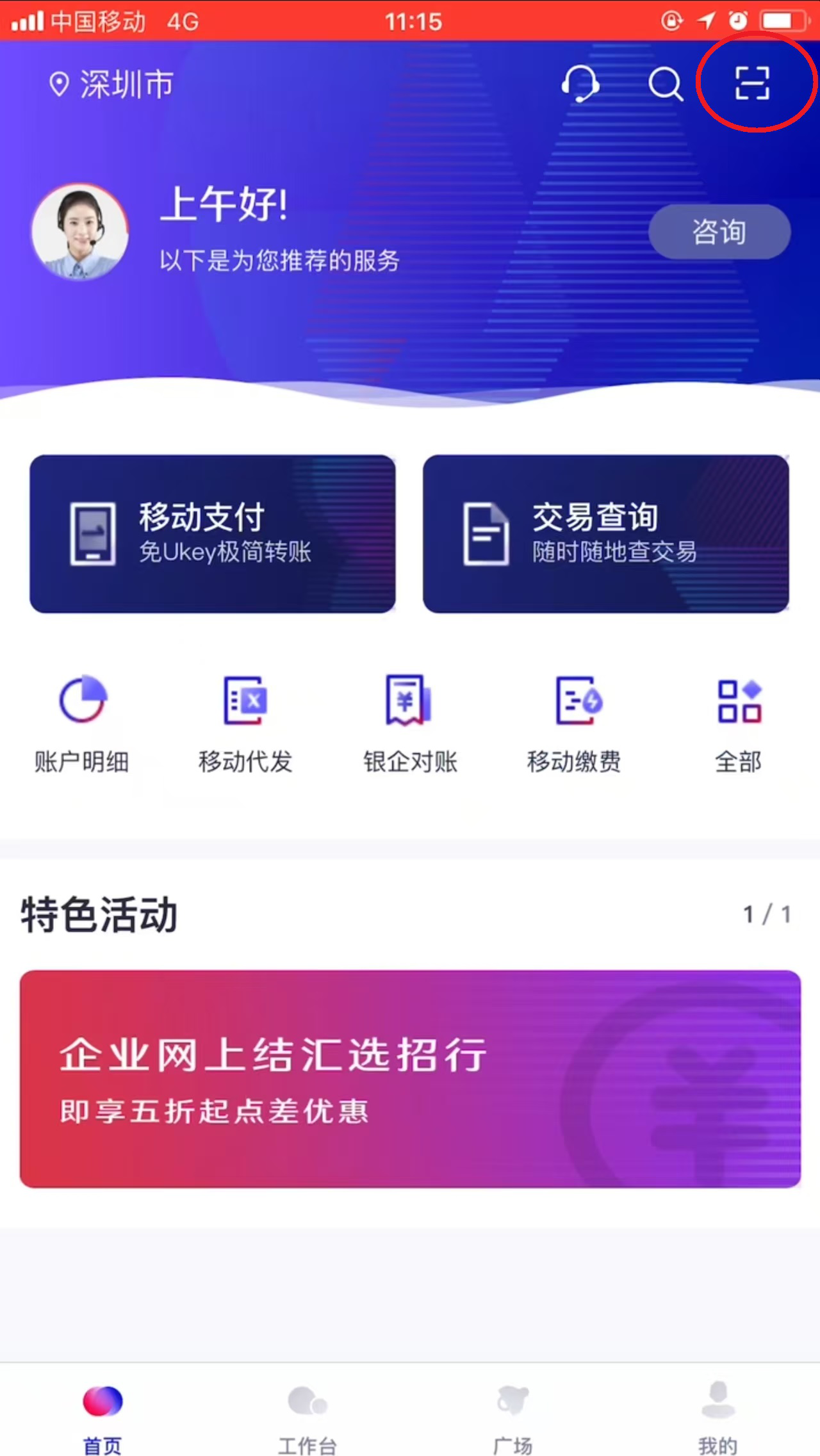This screenshot has height=1456, width=820.
Task: Open the 移动支付 card
Action: pos(213,533)
